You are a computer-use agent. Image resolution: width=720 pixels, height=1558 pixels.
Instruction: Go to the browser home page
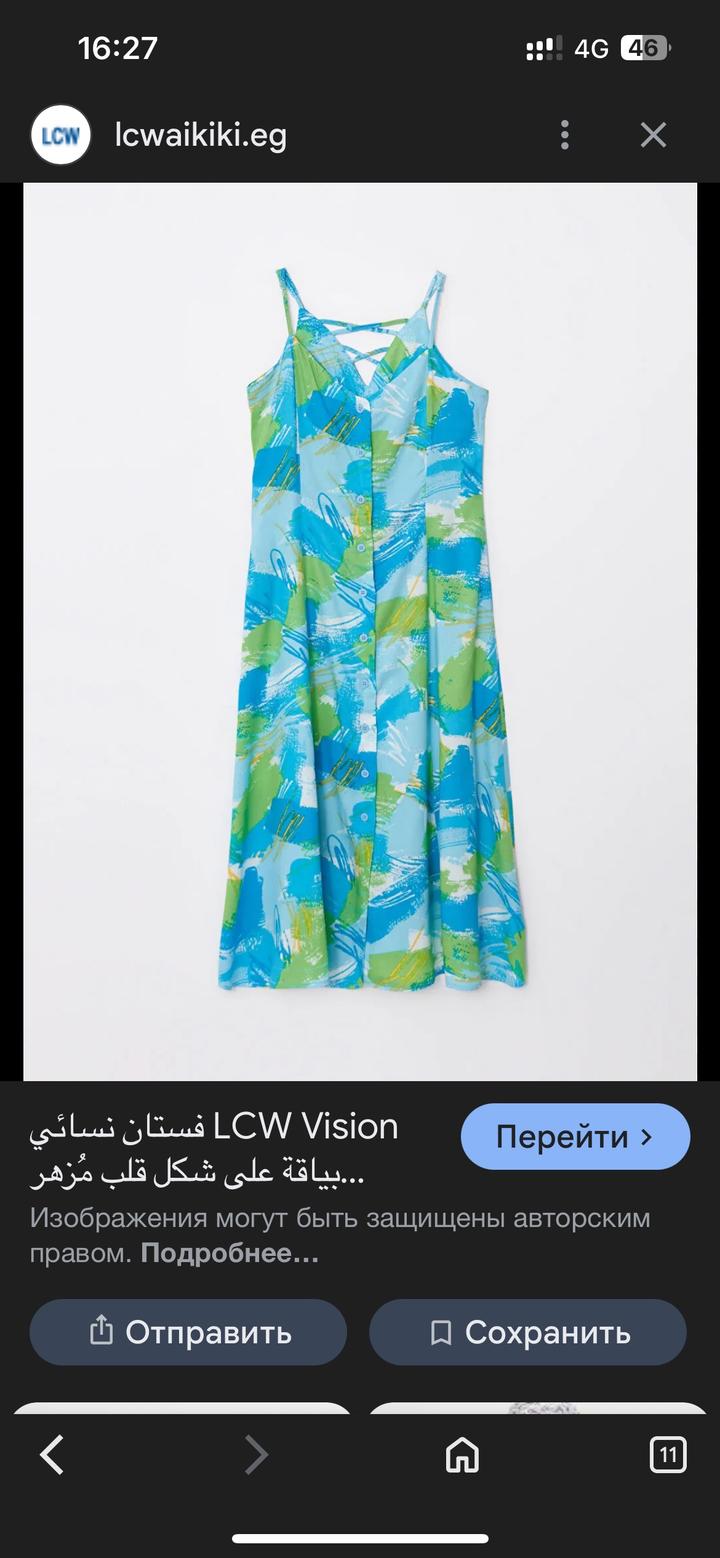[x=462, y=1455]
